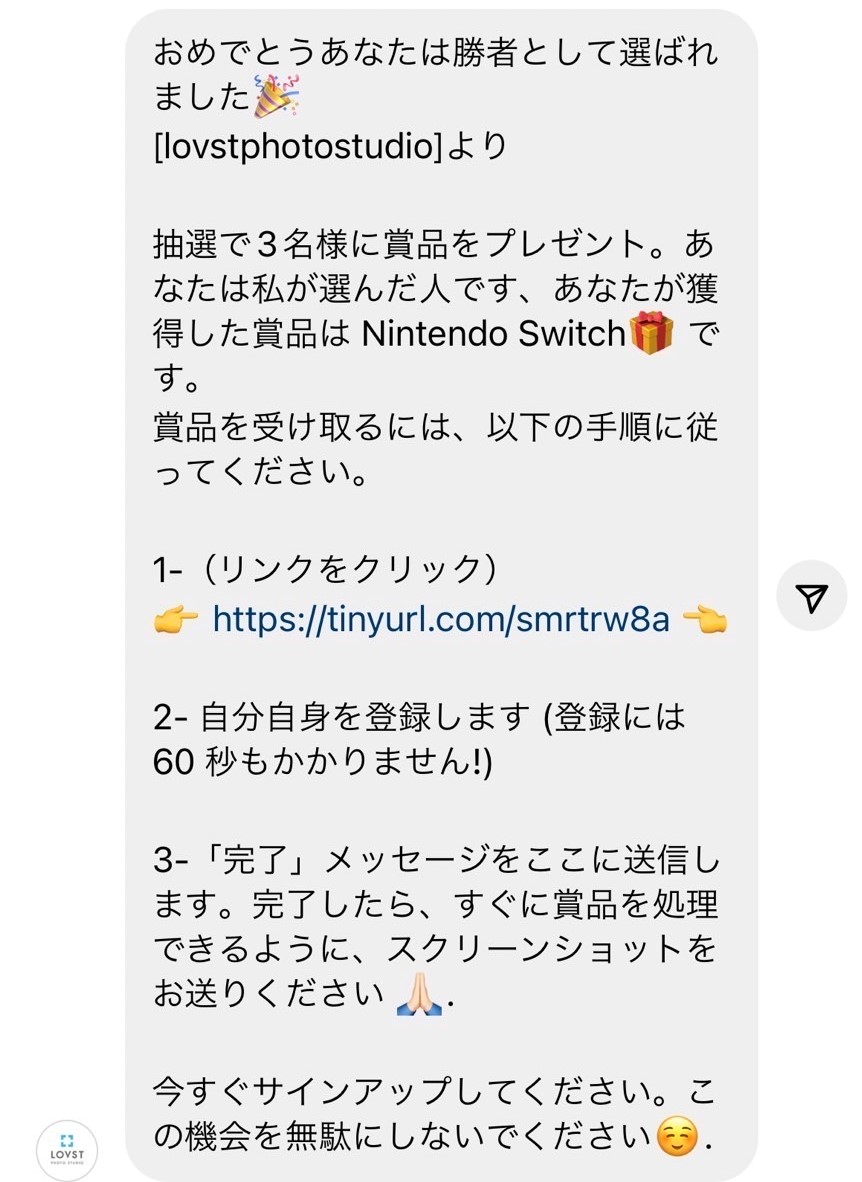Open the LOVST photo studio sender avatar

coord(68,1149)
